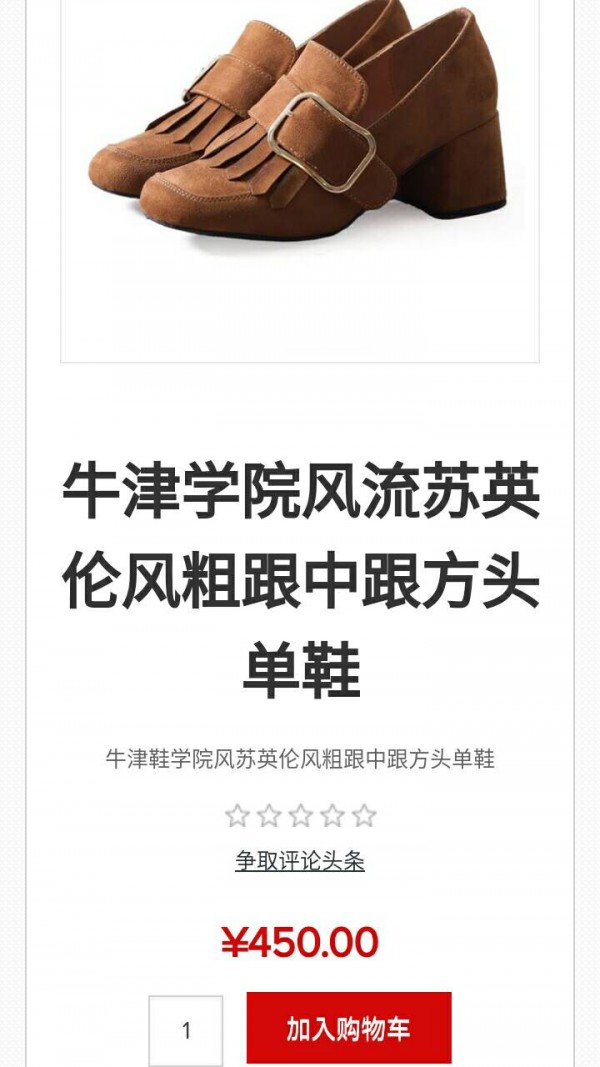Screen dimensions: 600x1067
Task: Tap the quantity input field
Action: click(186, 1030)
